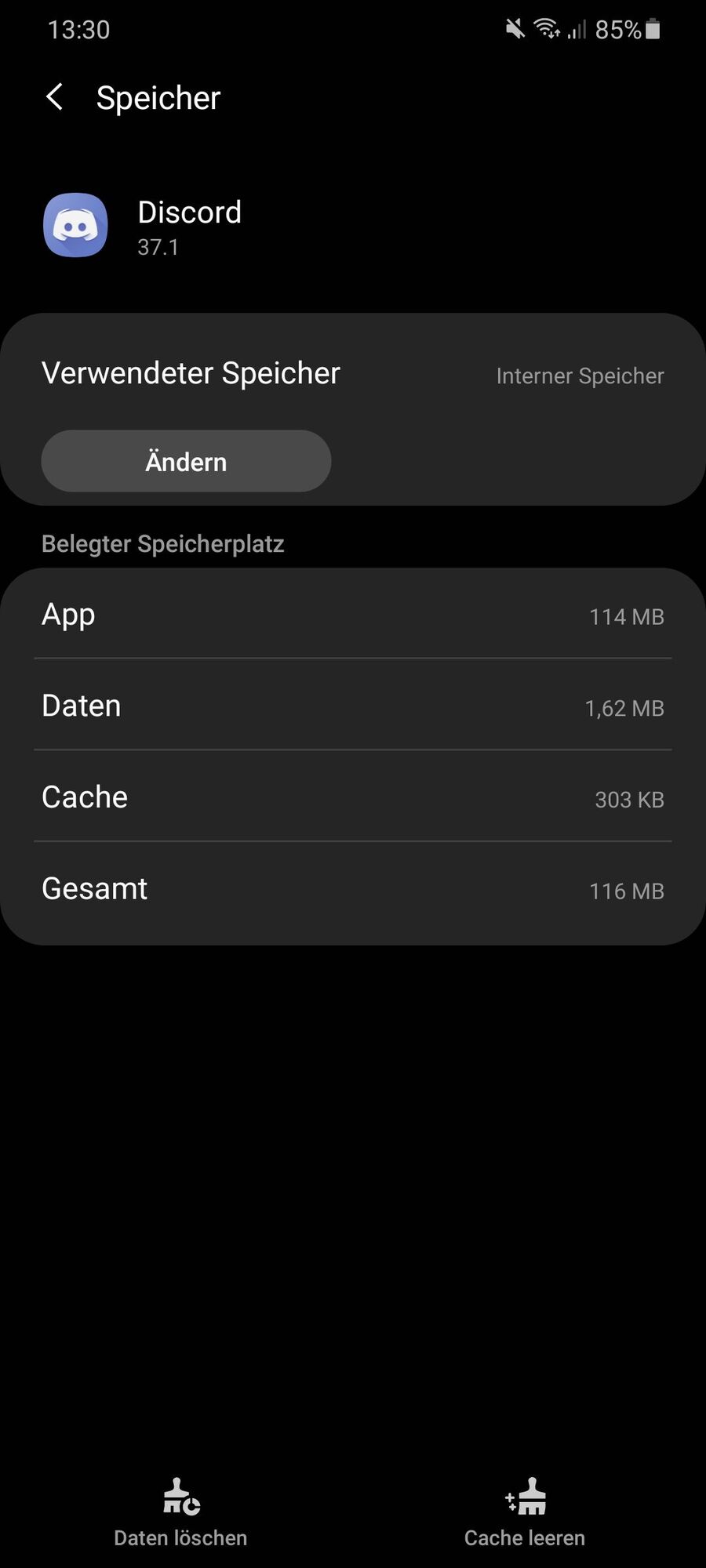
Task: Clear cache with Cache leeren
Action: [x=525, y=1512]
